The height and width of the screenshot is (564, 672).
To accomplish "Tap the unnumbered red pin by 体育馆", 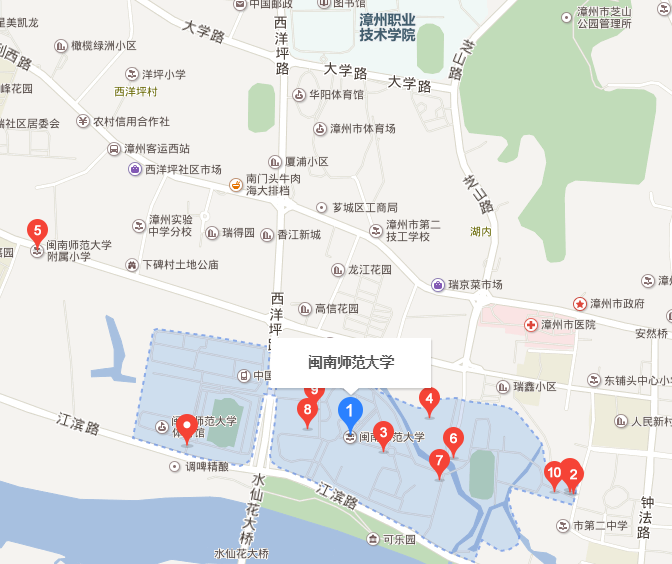I will coord(186,426).
